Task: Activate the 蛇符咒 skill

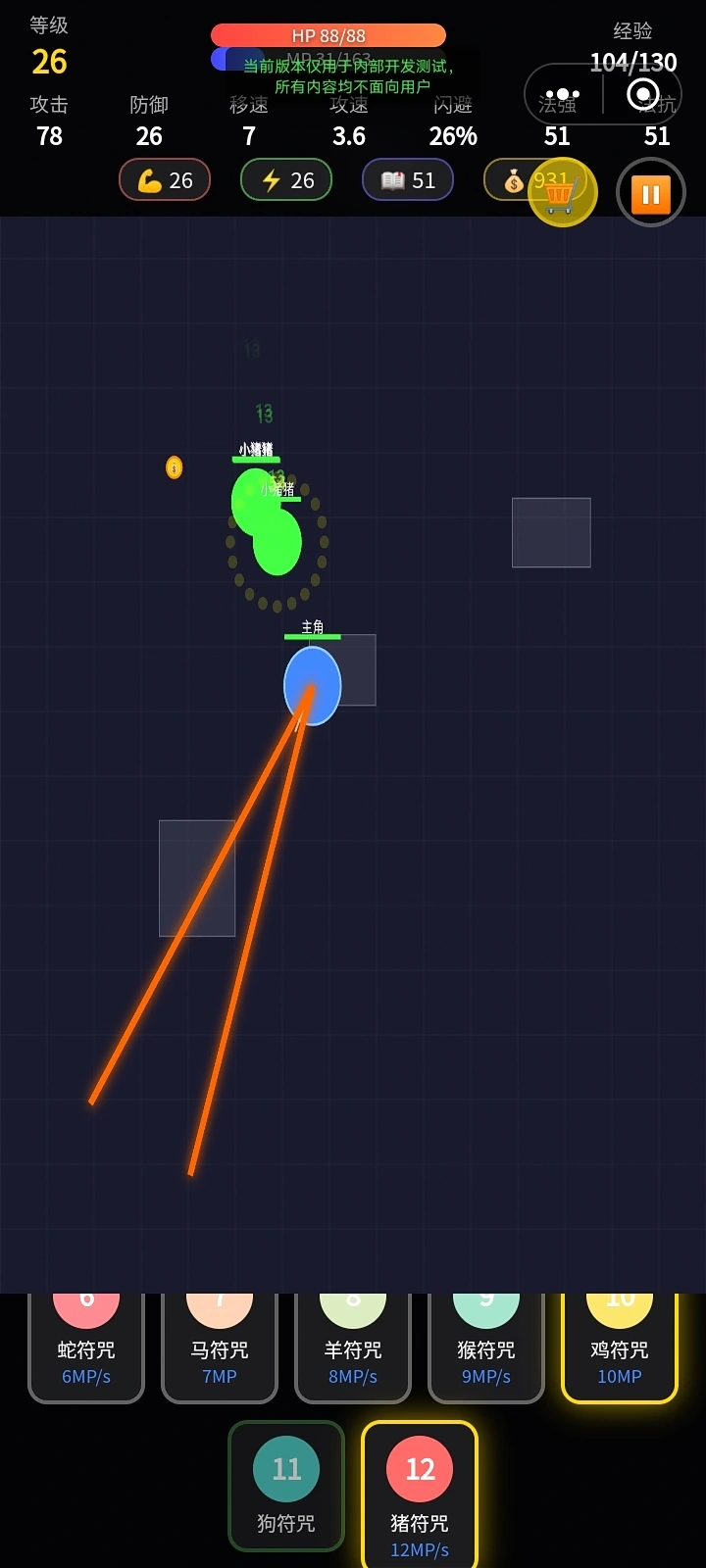Action: point(86,1348)
